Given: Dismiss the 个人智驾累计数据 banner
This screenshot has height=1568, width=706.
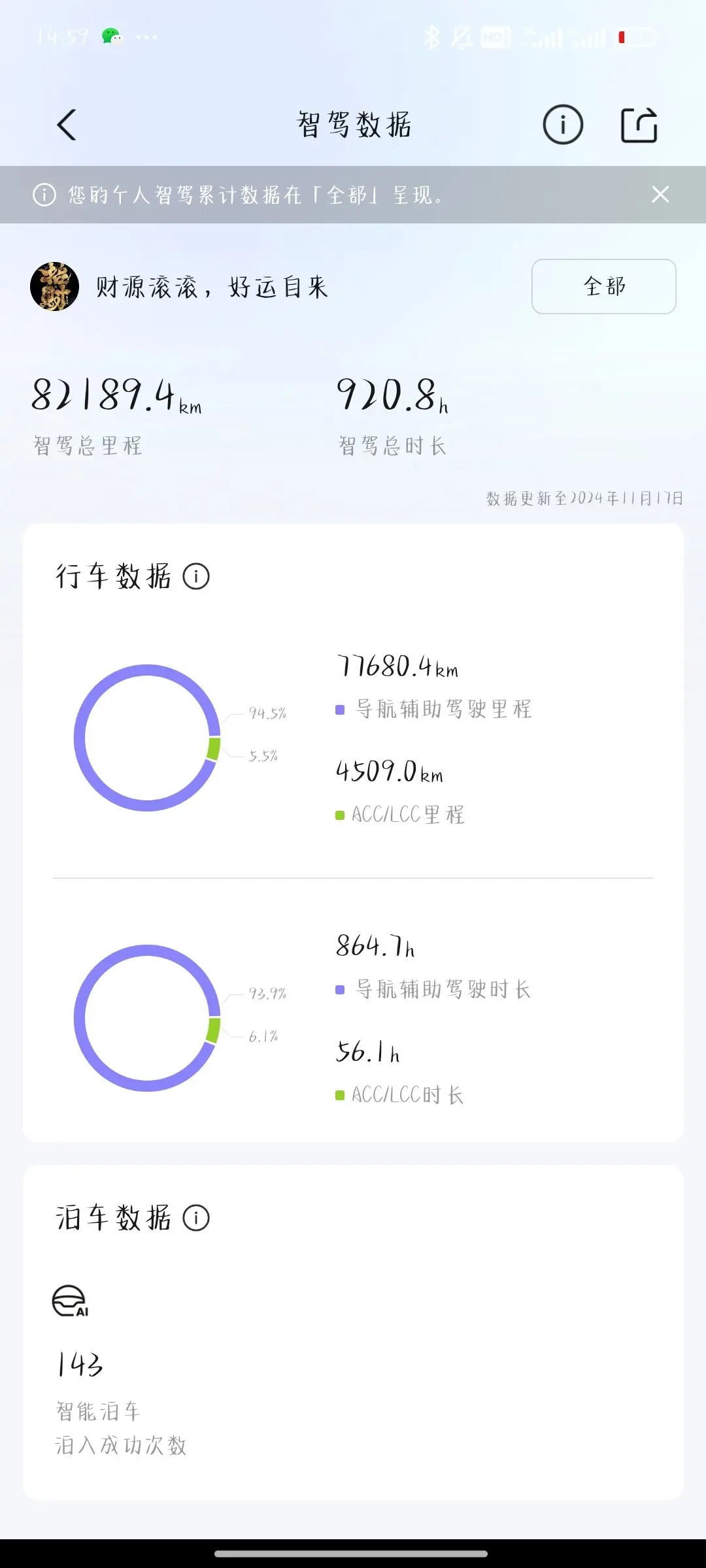Looking at the screenshot, I should point(660,194).
